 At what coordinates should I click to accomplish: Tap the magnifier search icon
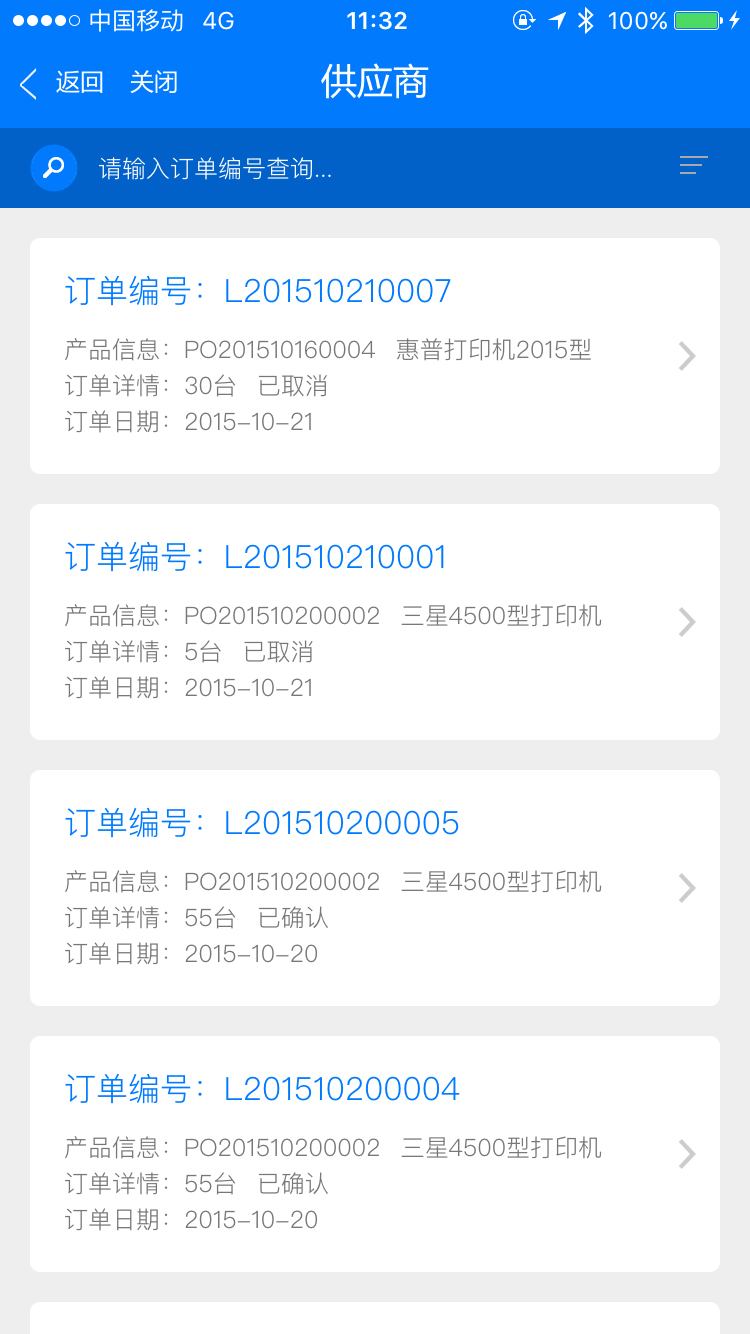[54, 167]
